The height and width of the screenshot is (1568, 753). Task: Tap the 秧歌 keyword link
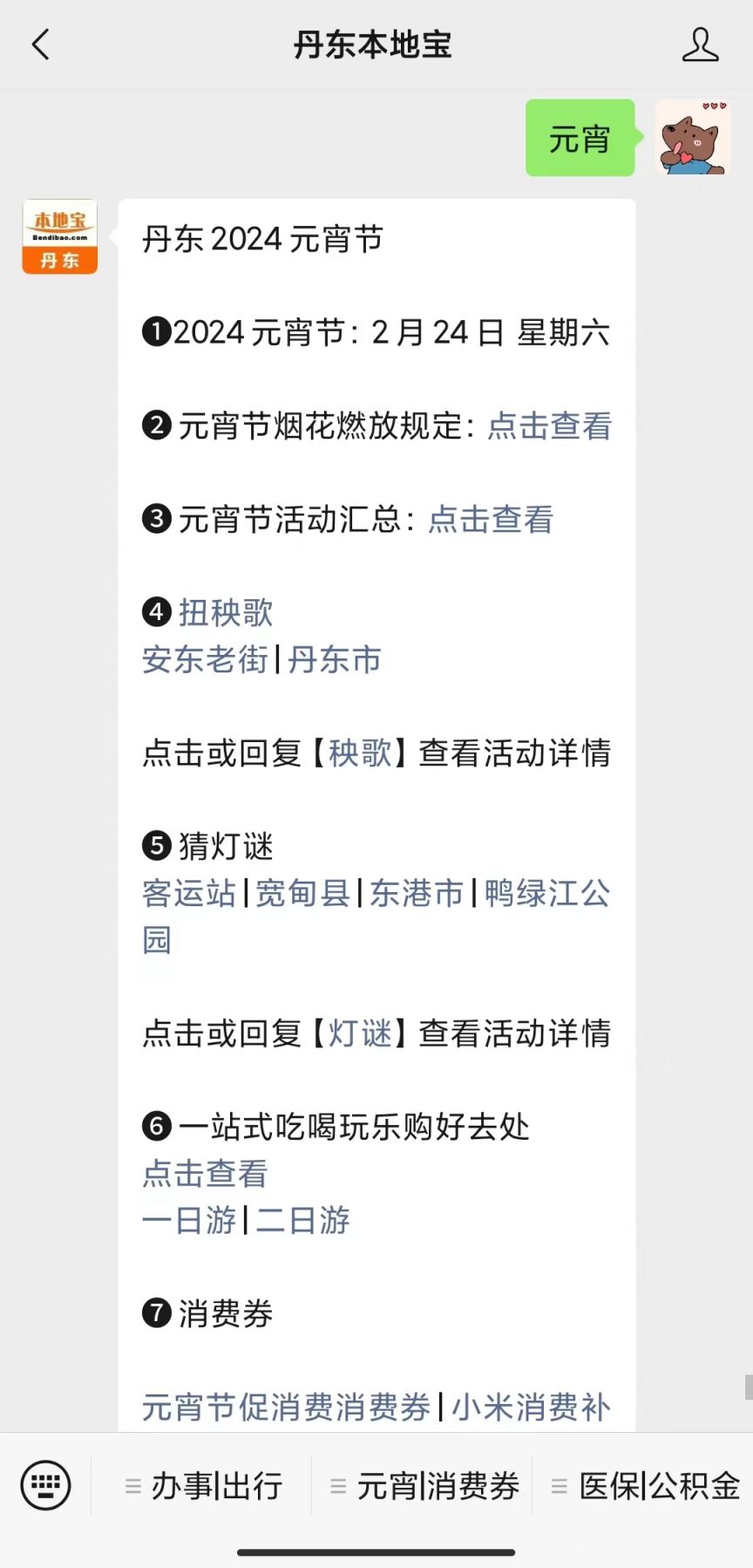361,753
